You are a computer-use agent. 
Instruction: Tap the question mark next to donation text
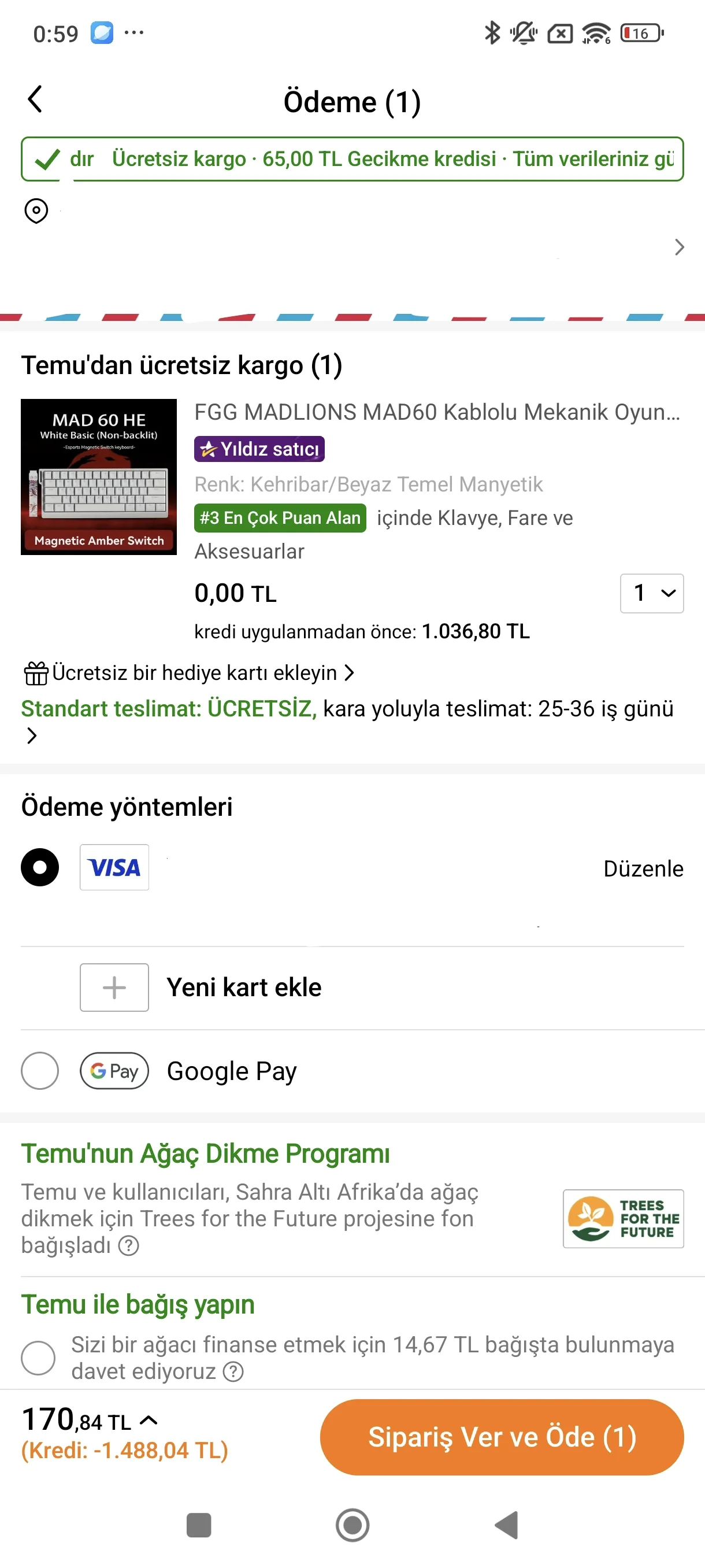pyautogui.click(x=233, y=1371)
